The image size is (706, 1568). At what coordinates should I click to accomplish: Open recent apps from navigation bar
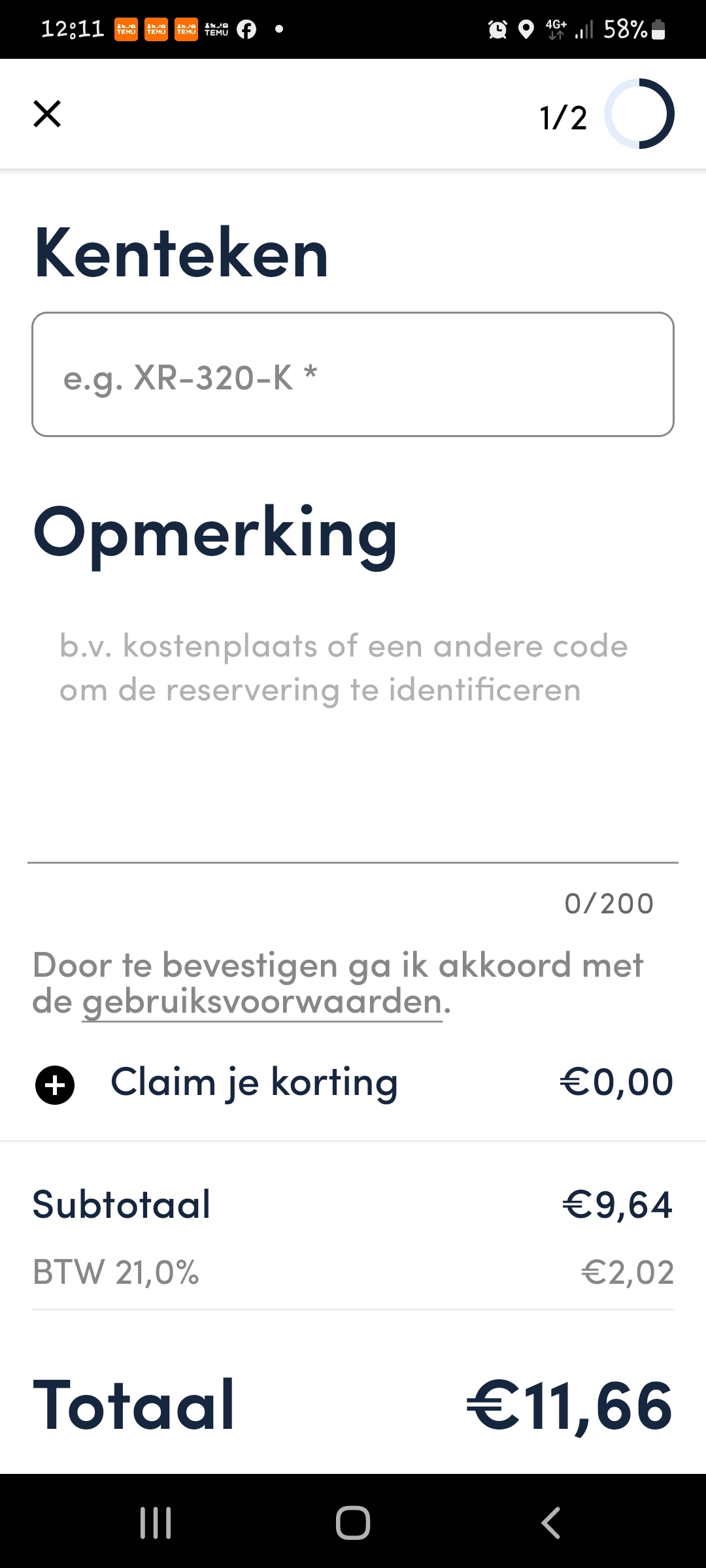tap(156, 1523)
